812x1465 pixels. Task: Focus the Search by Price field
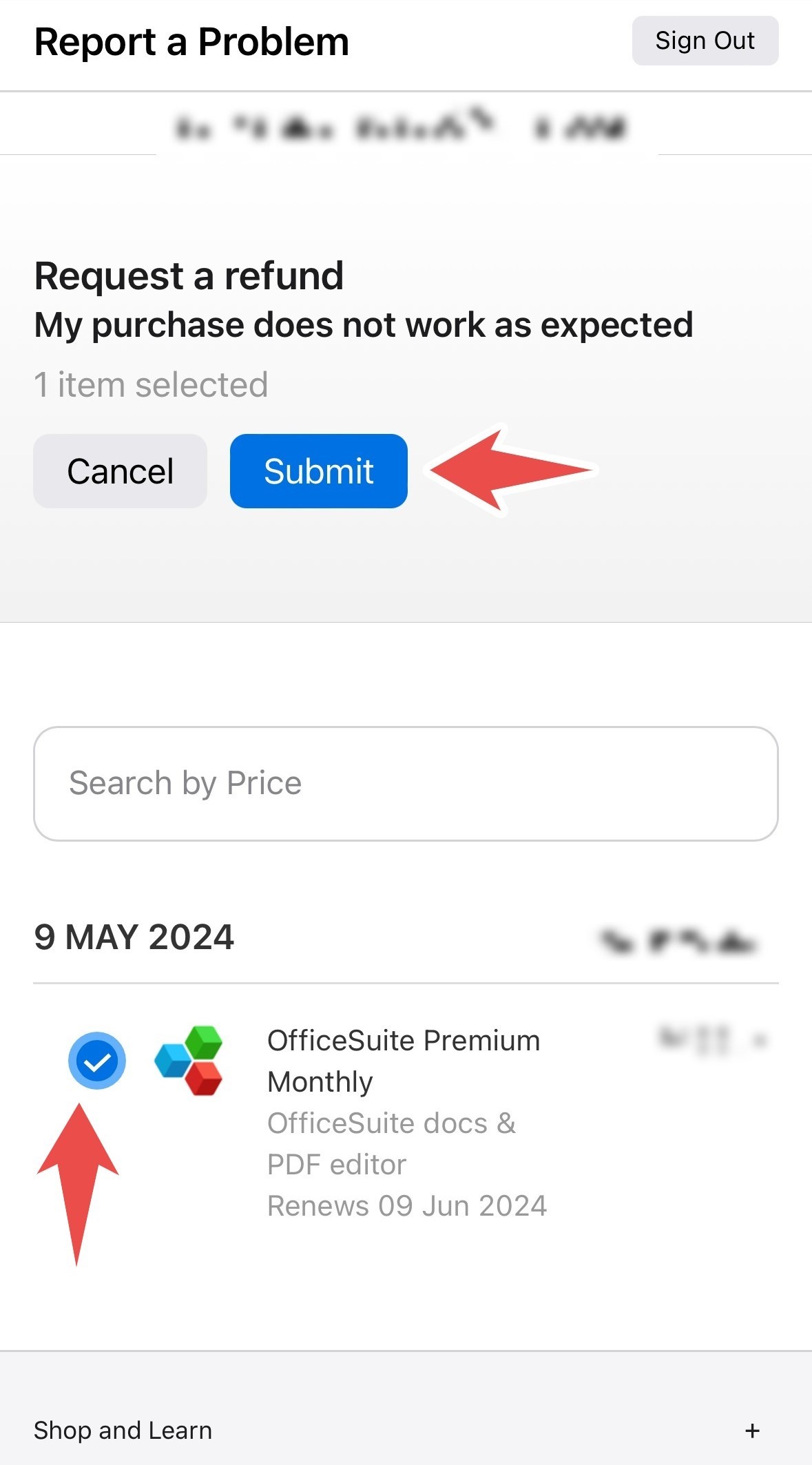pos(406,783)
